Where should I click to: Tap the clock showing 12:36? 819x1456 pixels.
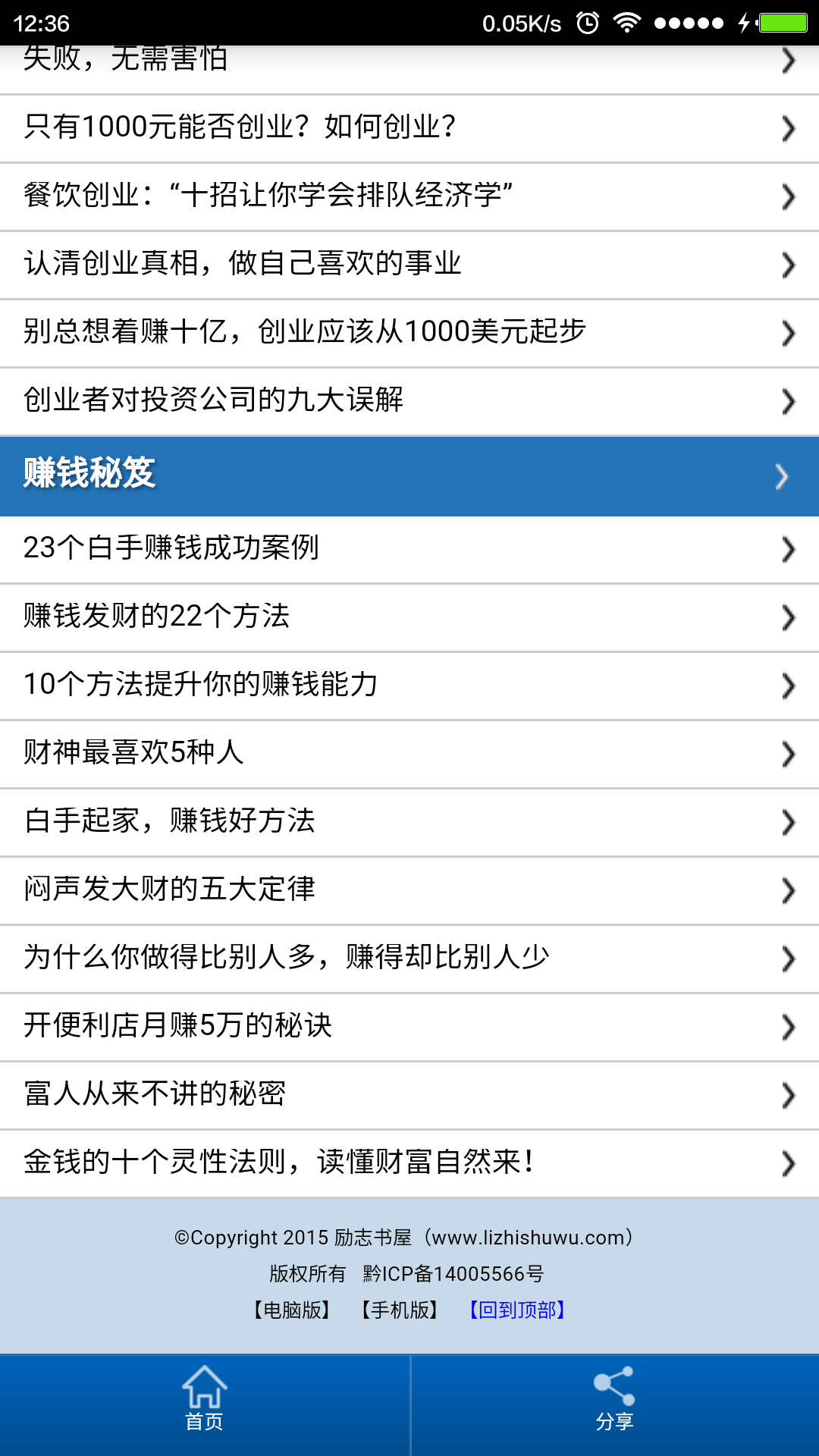[42, 23]
